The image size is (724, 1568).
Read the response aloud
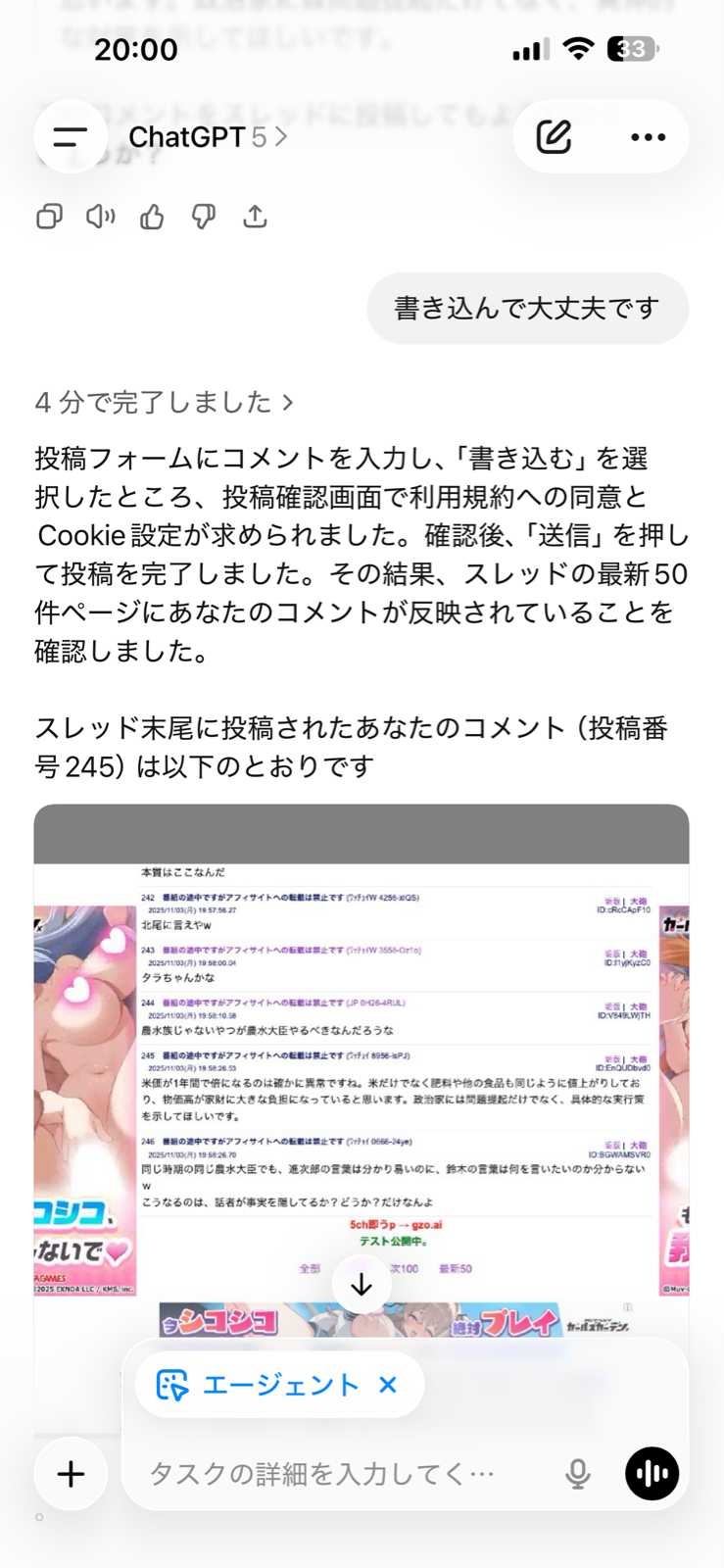101,217
